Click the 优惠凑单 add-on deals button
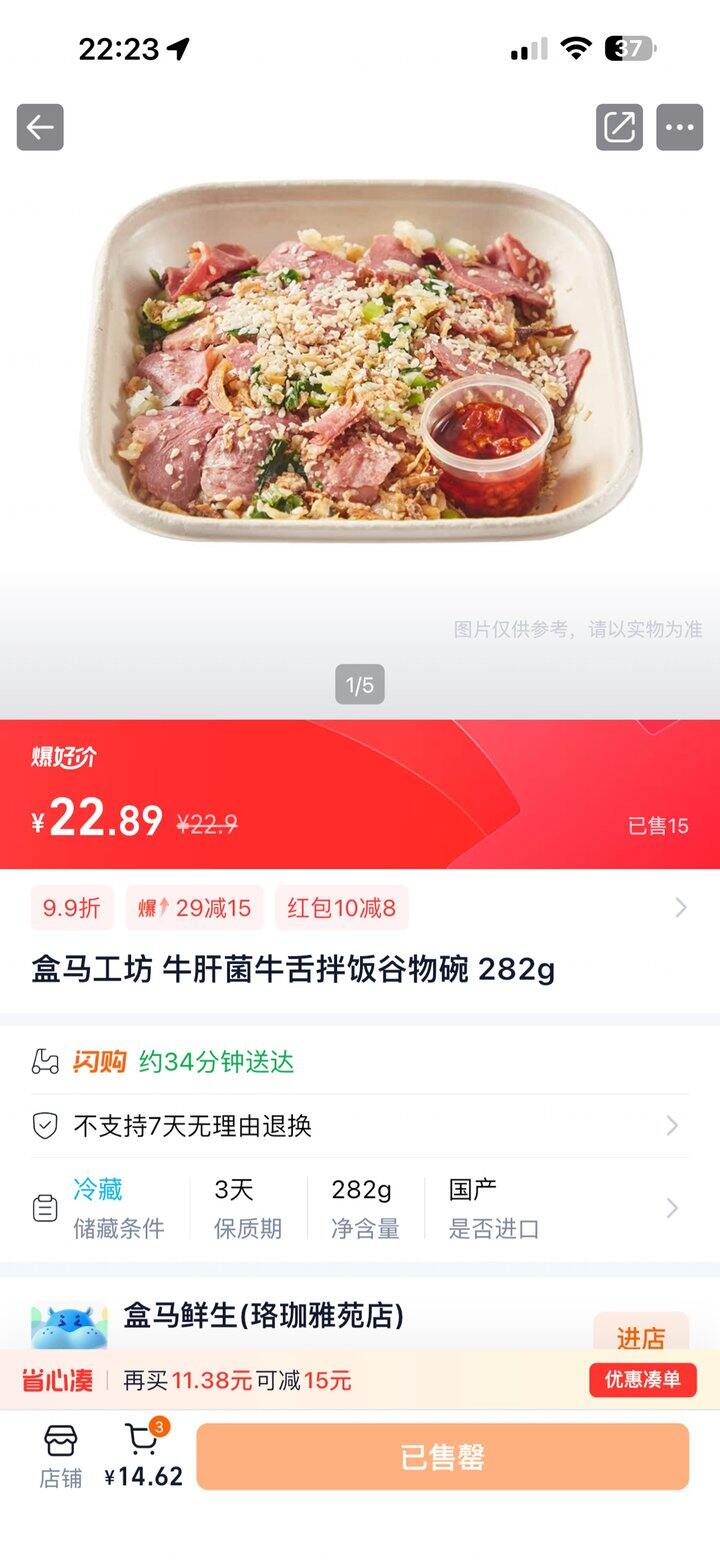720x1560 pixels. [643, 1381]
